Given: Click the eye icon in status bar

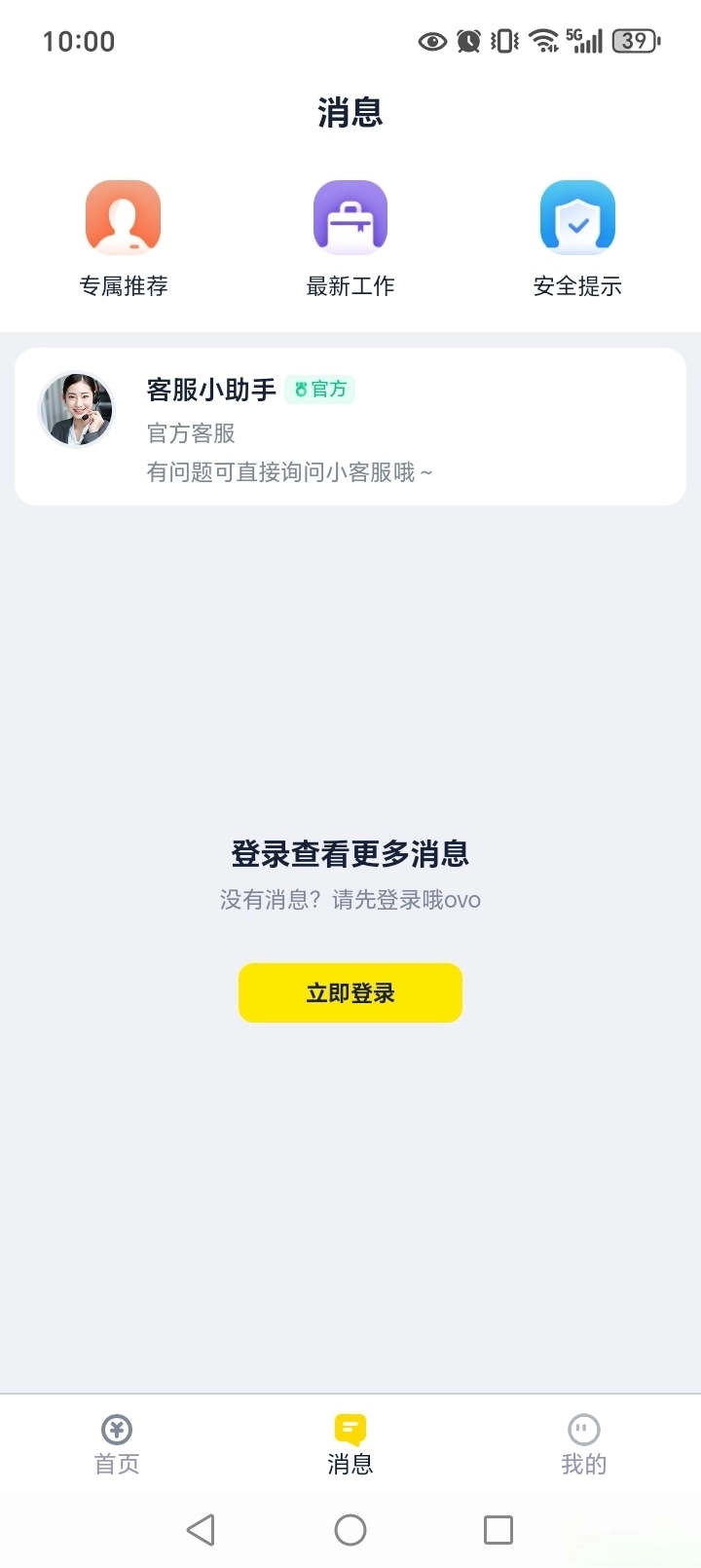Looking at the screenshot, I should 431,42.
